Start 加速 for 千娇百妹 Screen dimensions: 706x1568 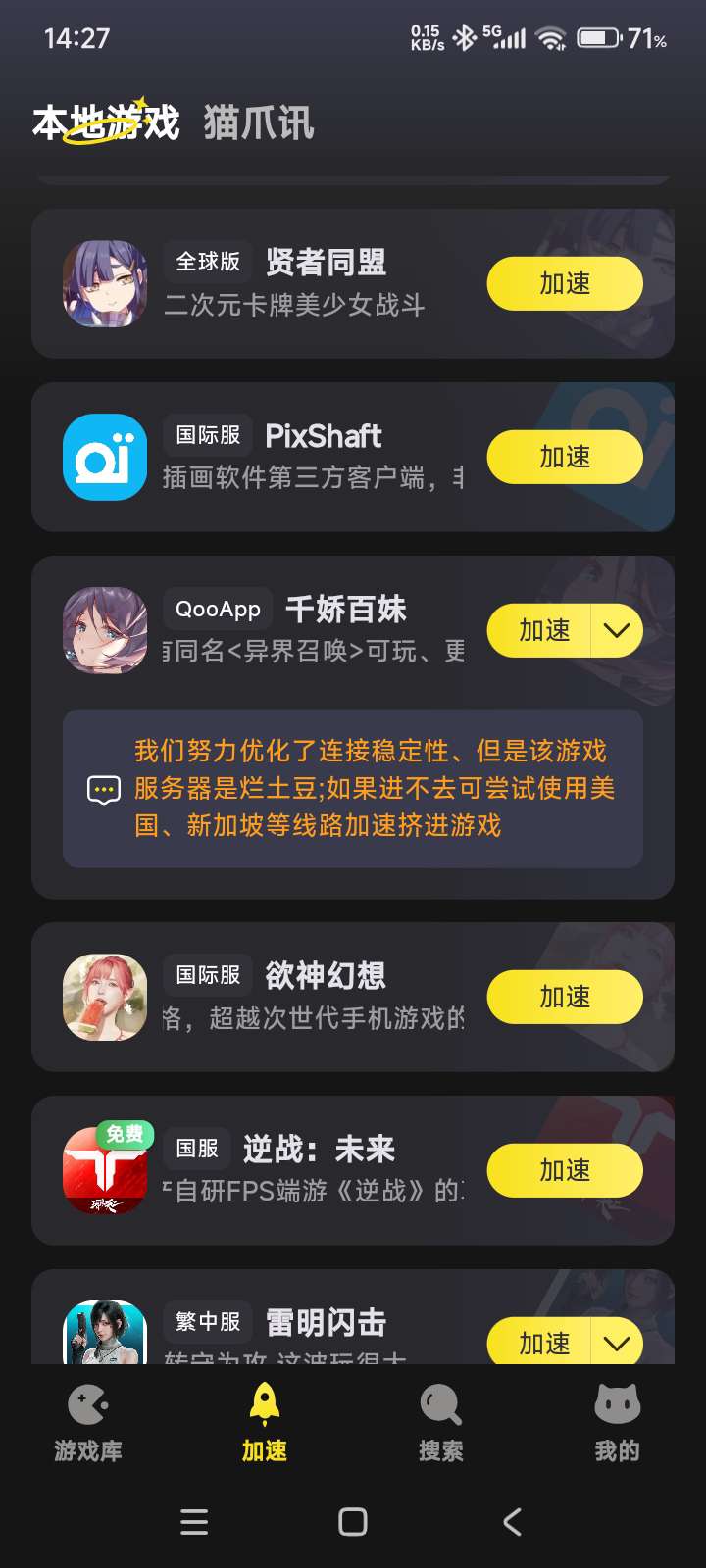[544, 630]
